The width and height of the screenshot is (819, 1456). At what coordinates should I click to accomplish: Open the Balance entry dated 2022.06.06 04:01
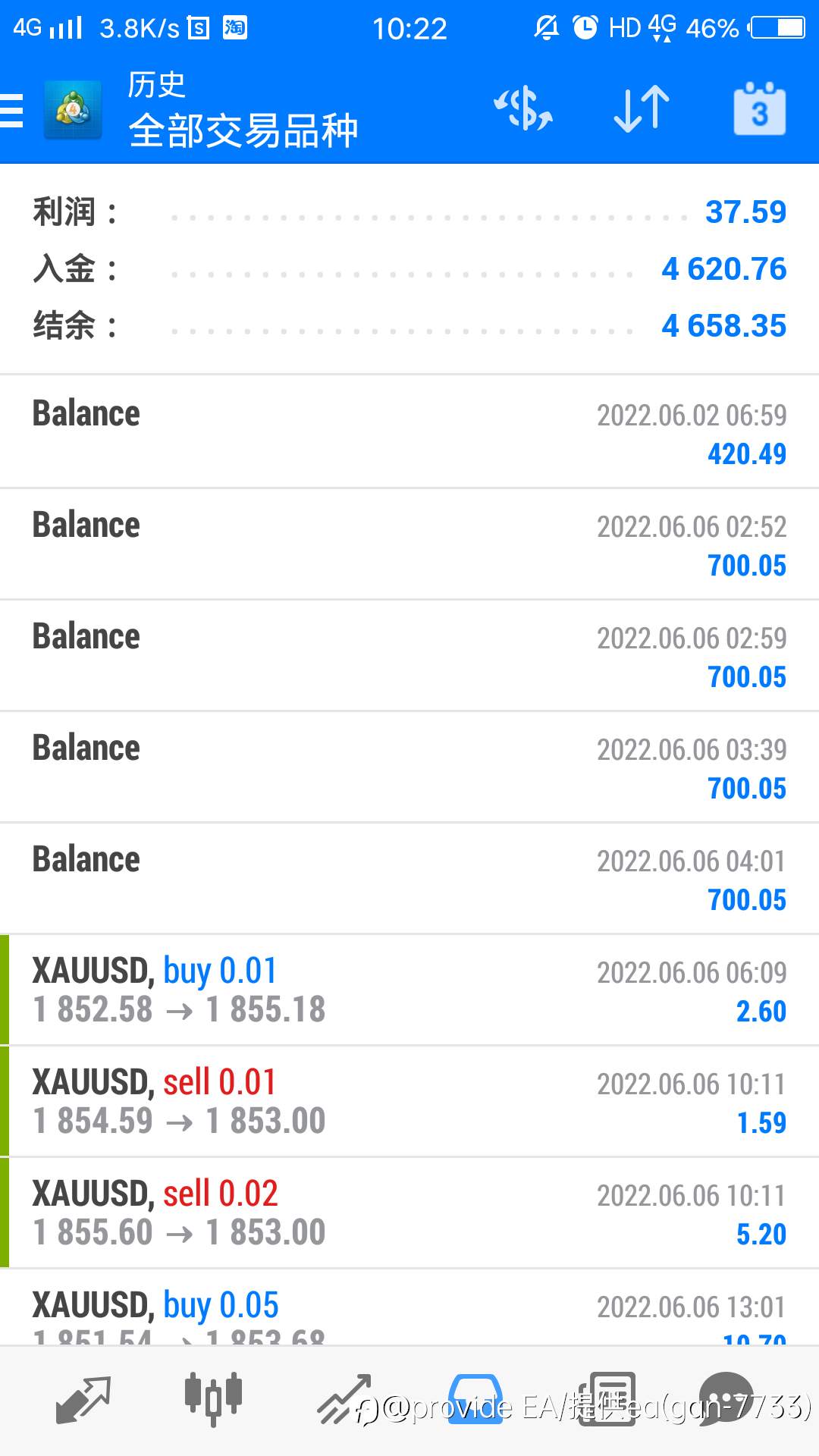(409, 878)
